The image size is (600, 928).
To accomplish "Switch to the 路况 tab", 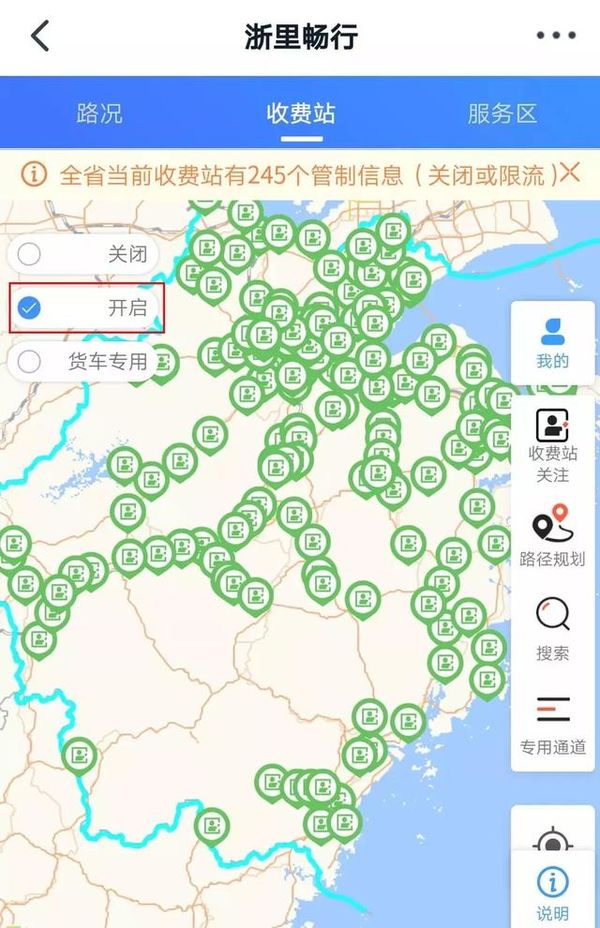I will click(x=99, y=113).
